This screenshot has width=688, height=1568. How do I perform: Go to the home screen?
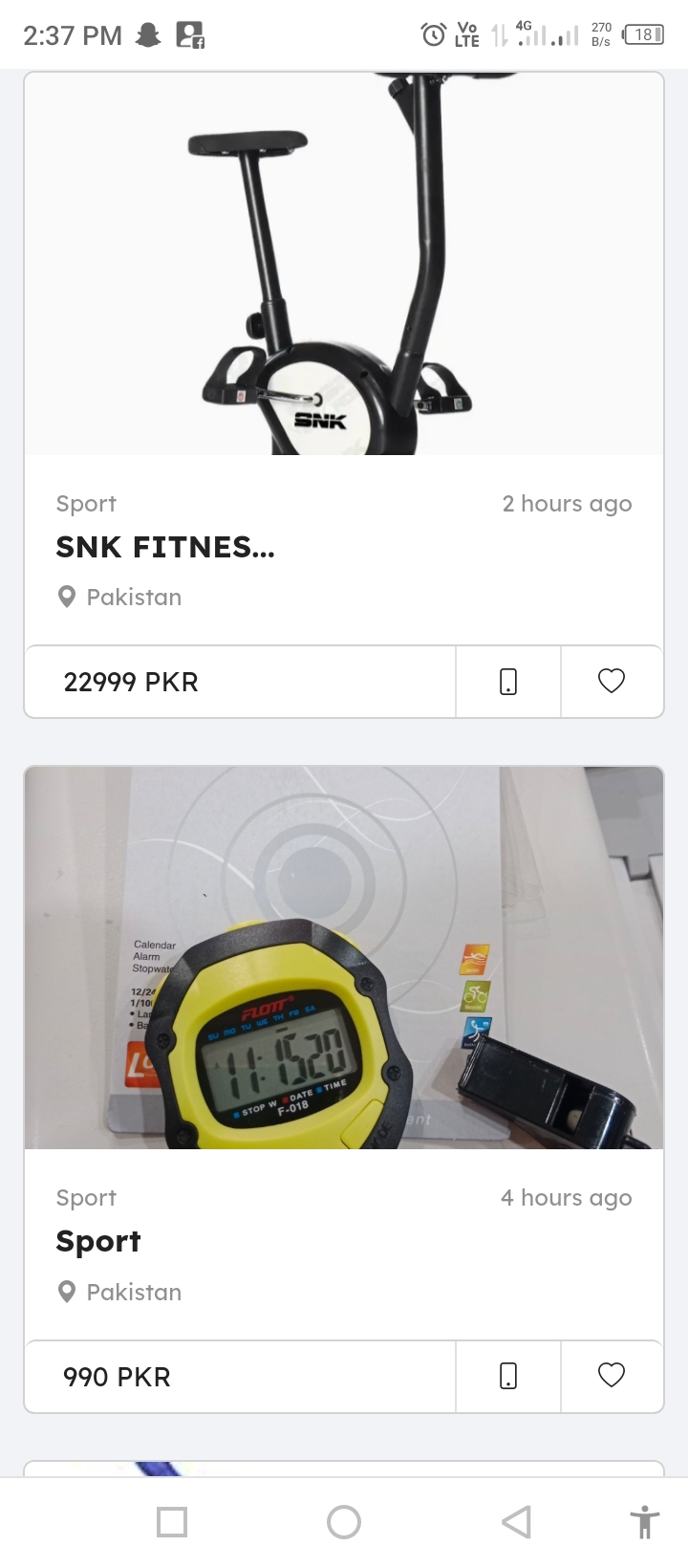coord(344,1522)
